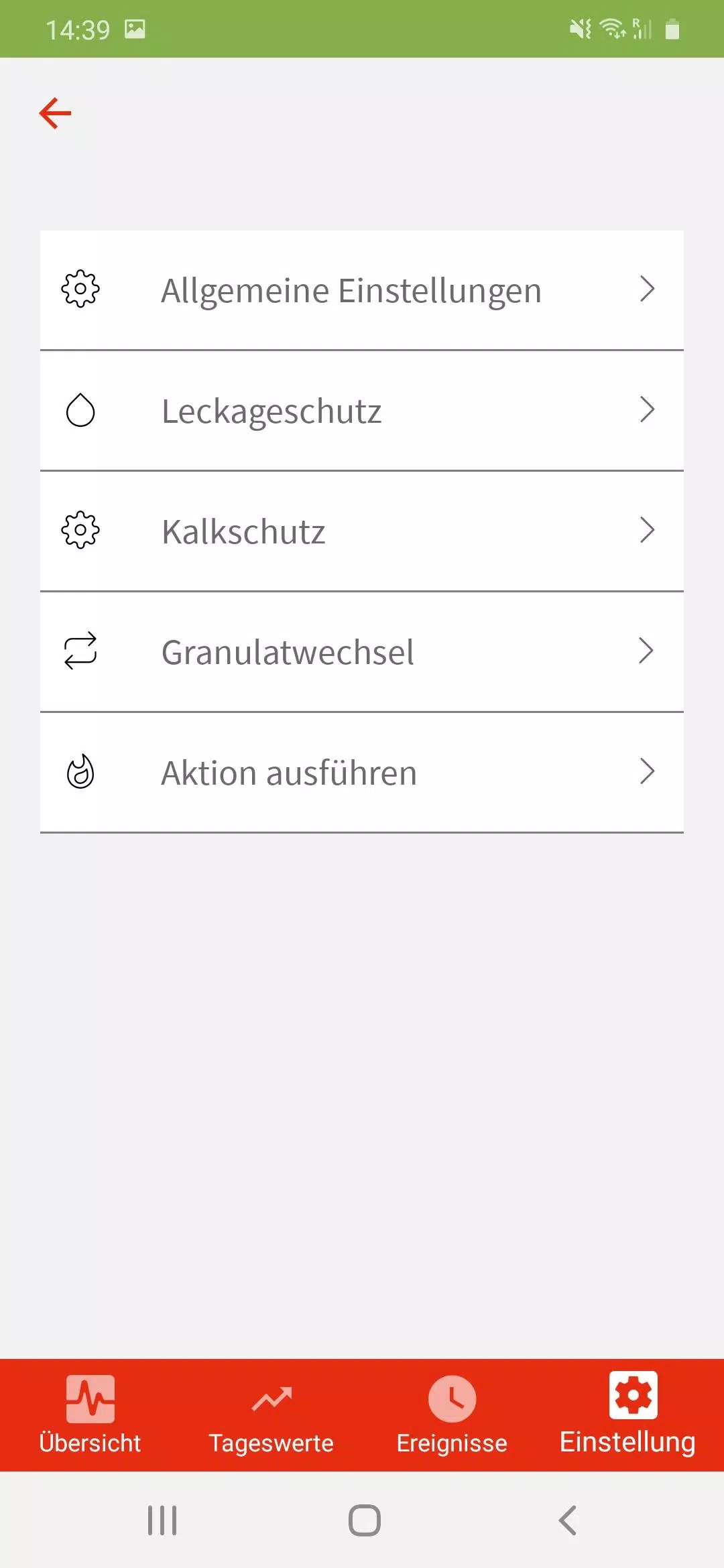Open the Leckageschutz settings
Image resolution: width=724 pixels, height=1568 pixels.
click(x=362, y=411)
